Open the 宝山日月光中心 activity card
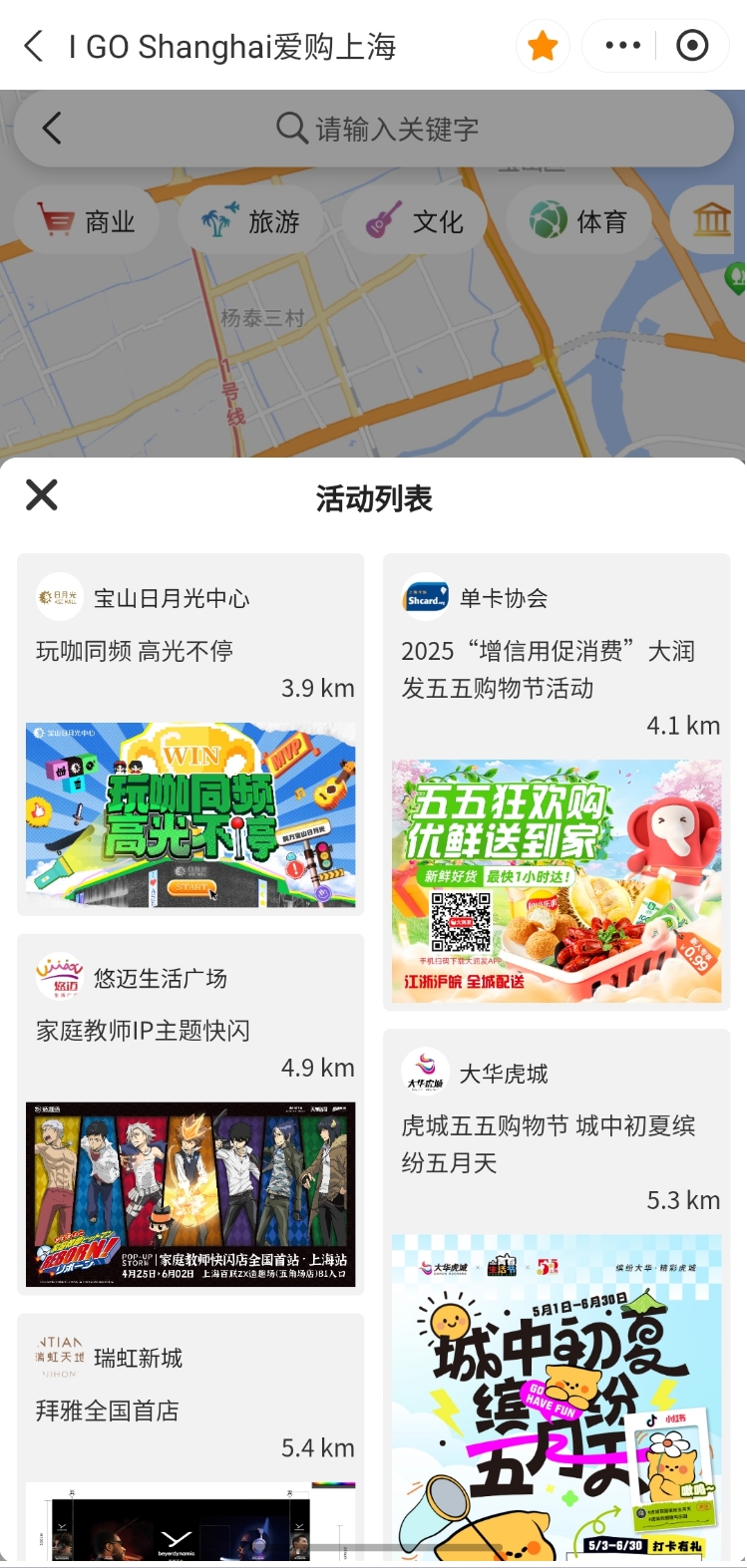The width and height of the screenshot is (747, 1568). tap(190, 734)
